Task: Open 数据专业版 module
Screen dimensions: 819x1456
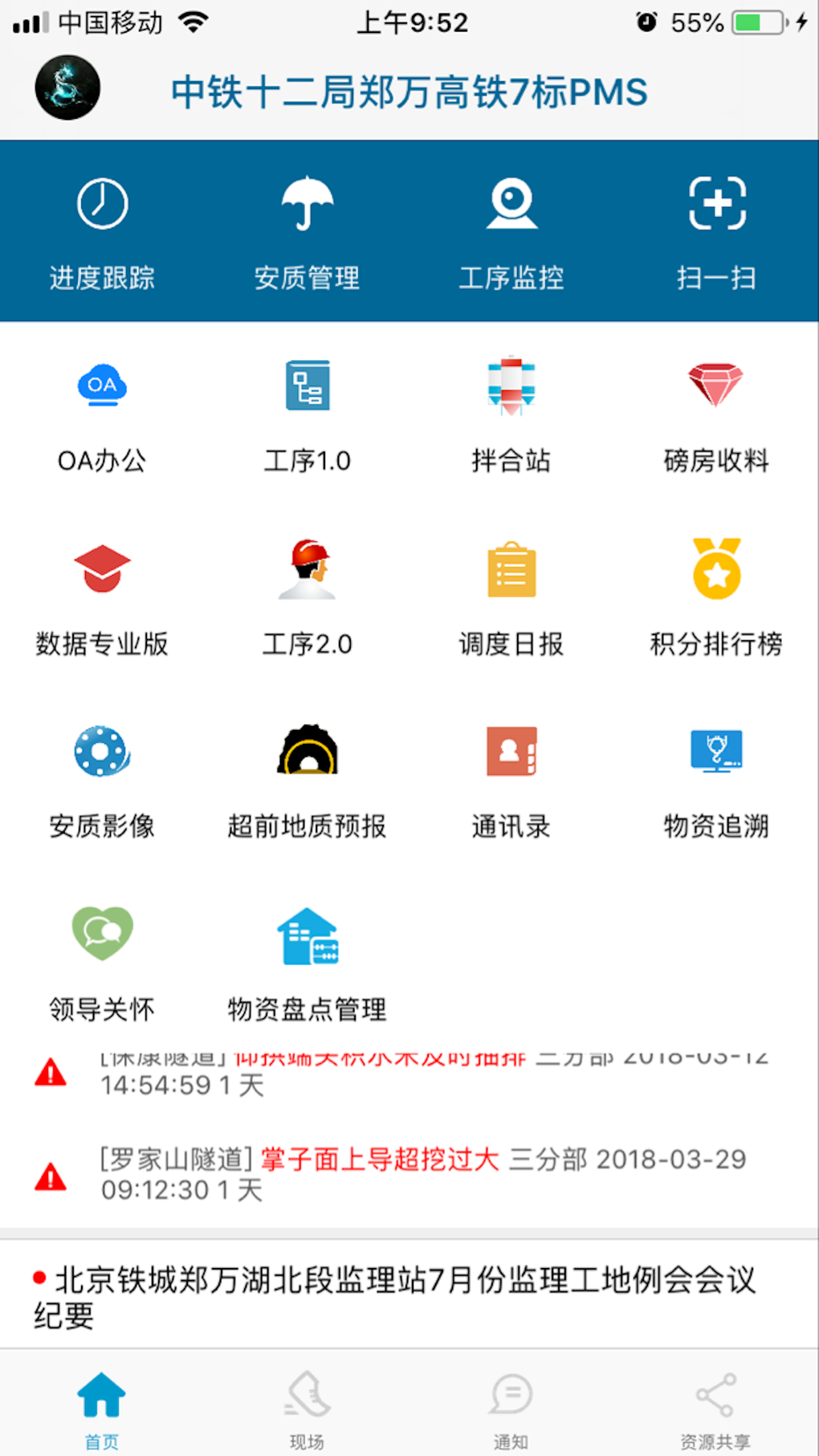Action: 102,598
